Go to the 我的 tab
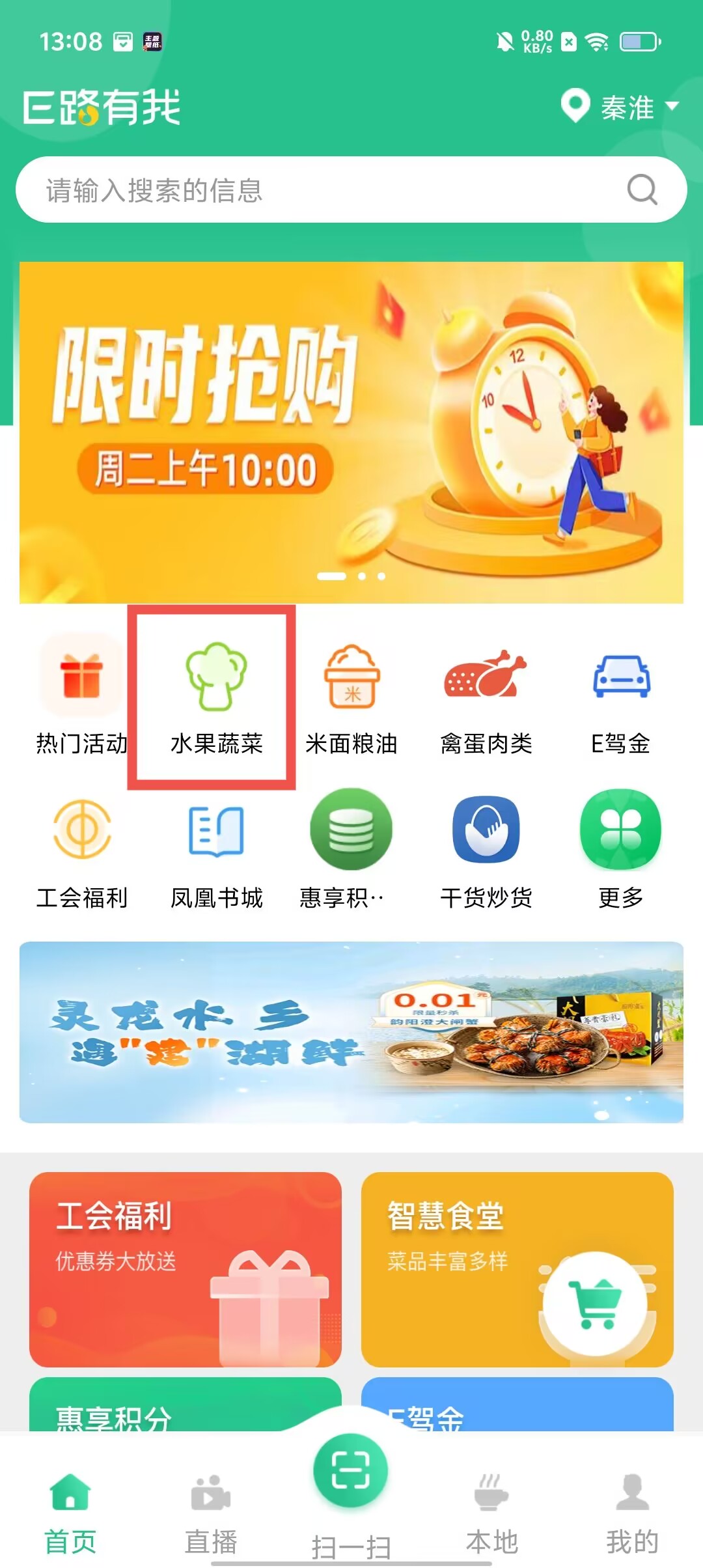The height and width of the screenshot is (1568, 703). tap(632, 1512)
